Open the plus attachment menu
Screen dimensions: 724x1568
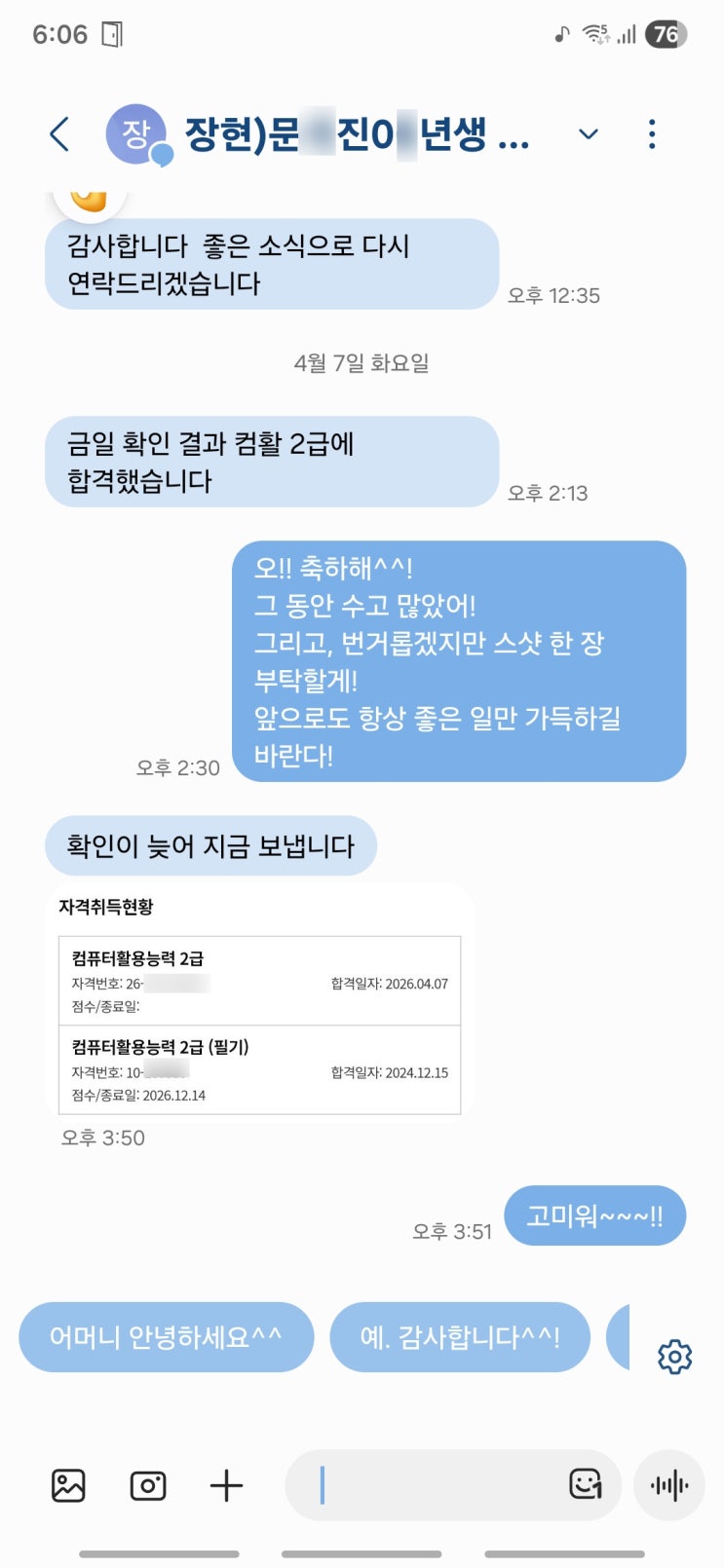226,1485
